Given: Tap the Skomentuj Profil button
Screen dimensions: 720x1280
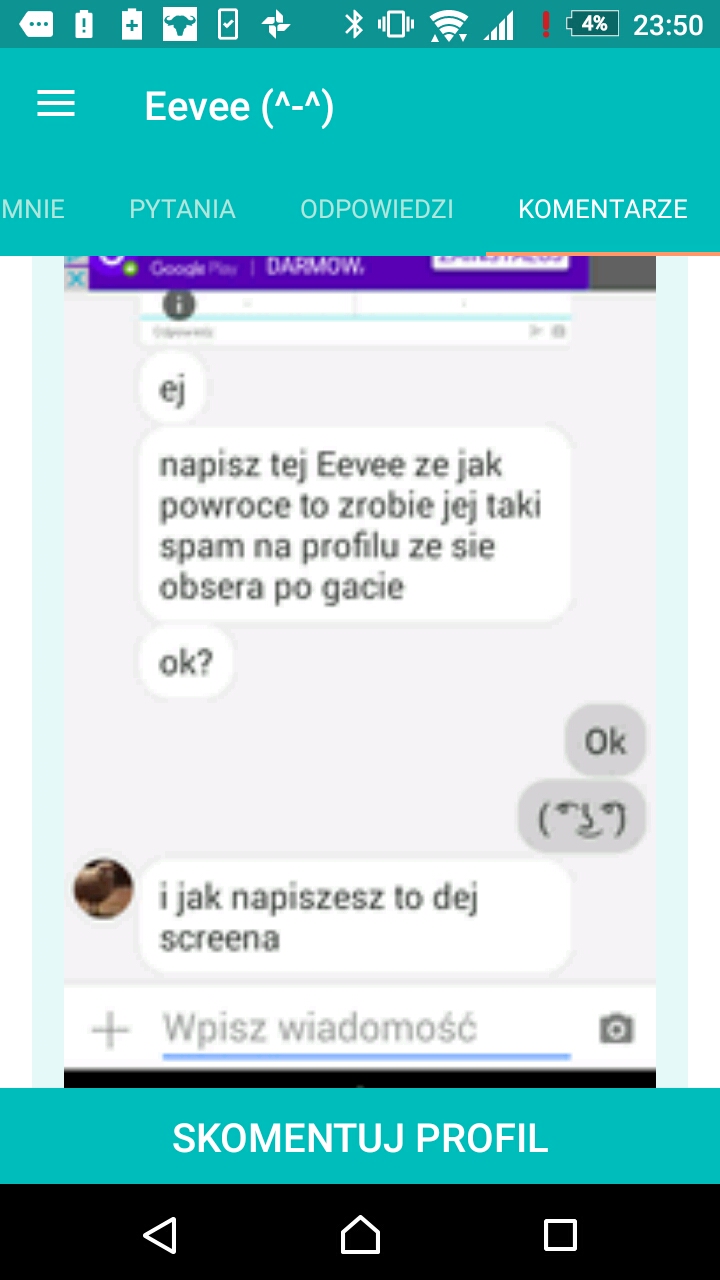Looking at the screenshot, I should pyautogui.click(x=360, y=1137).
